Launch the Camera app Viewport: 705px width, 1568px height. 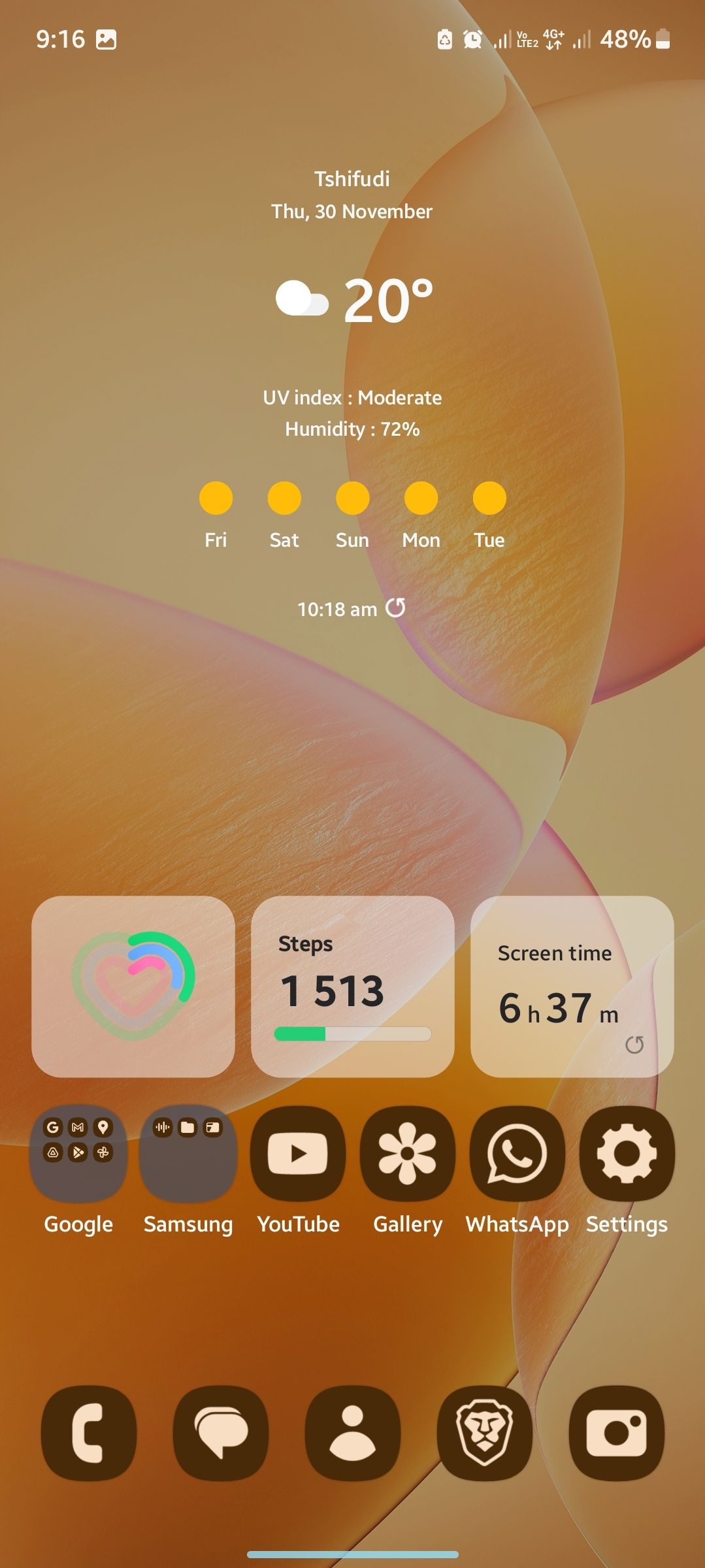(x=615, y=1435)
